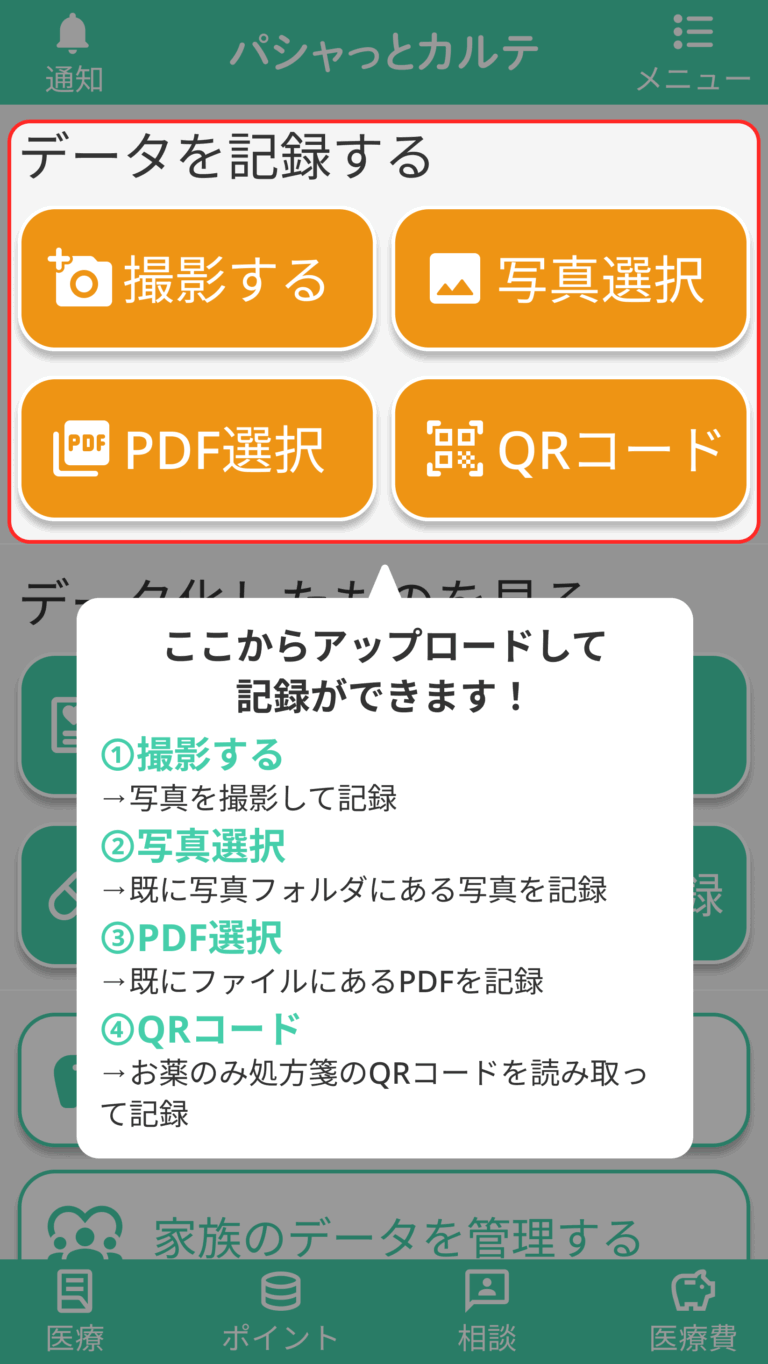Open the 医療費 tab
The height and width of the screenshot is (1364, 768).
(693, 1311)
